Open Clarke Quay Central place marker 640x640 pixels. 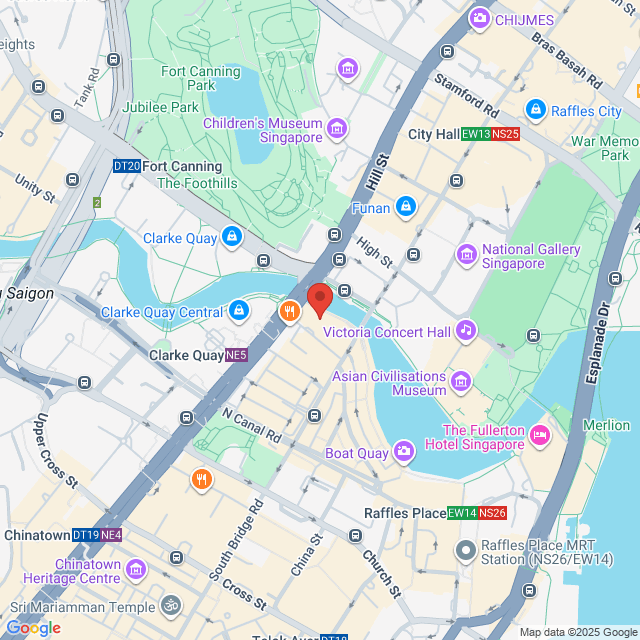pyautogui.click(x=238, y=312)
